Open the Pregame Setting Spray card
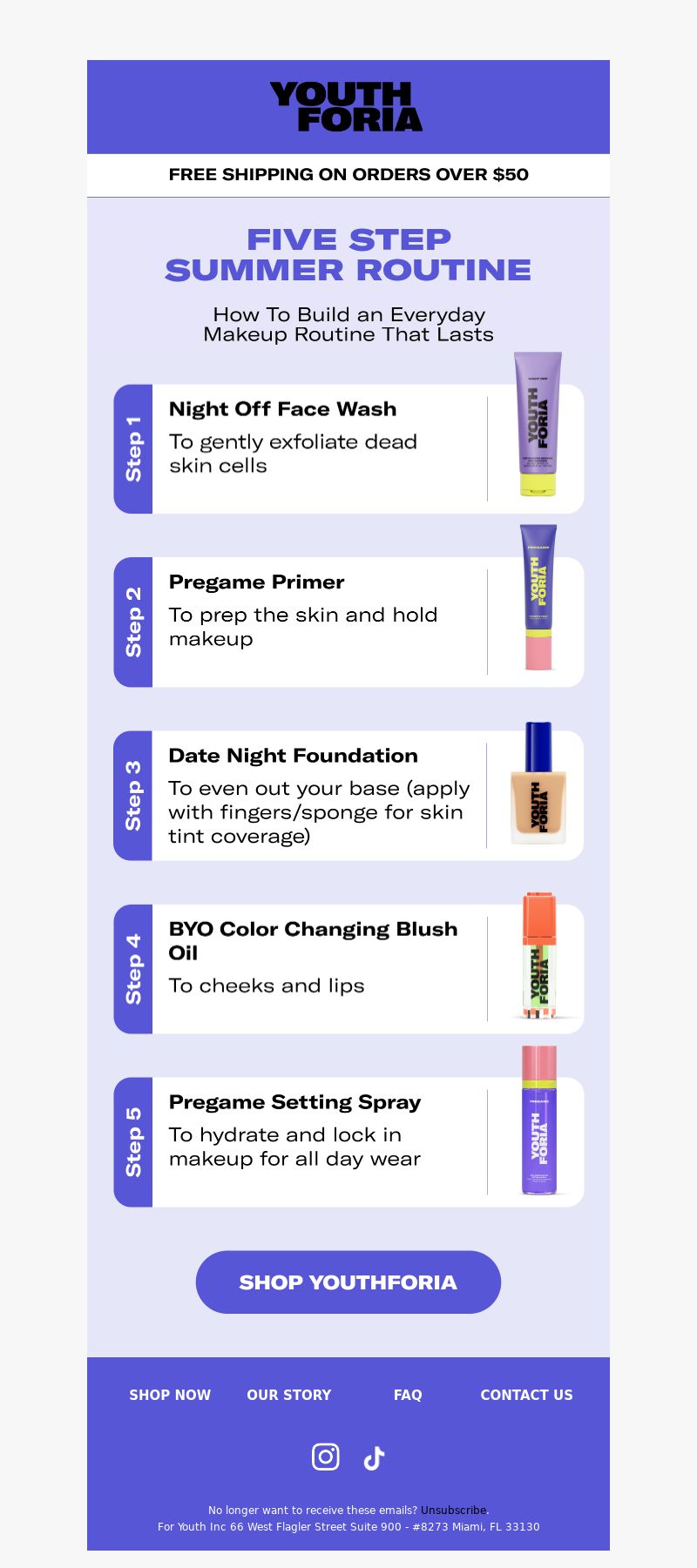697x1568 pixels. pos(348,1141)
